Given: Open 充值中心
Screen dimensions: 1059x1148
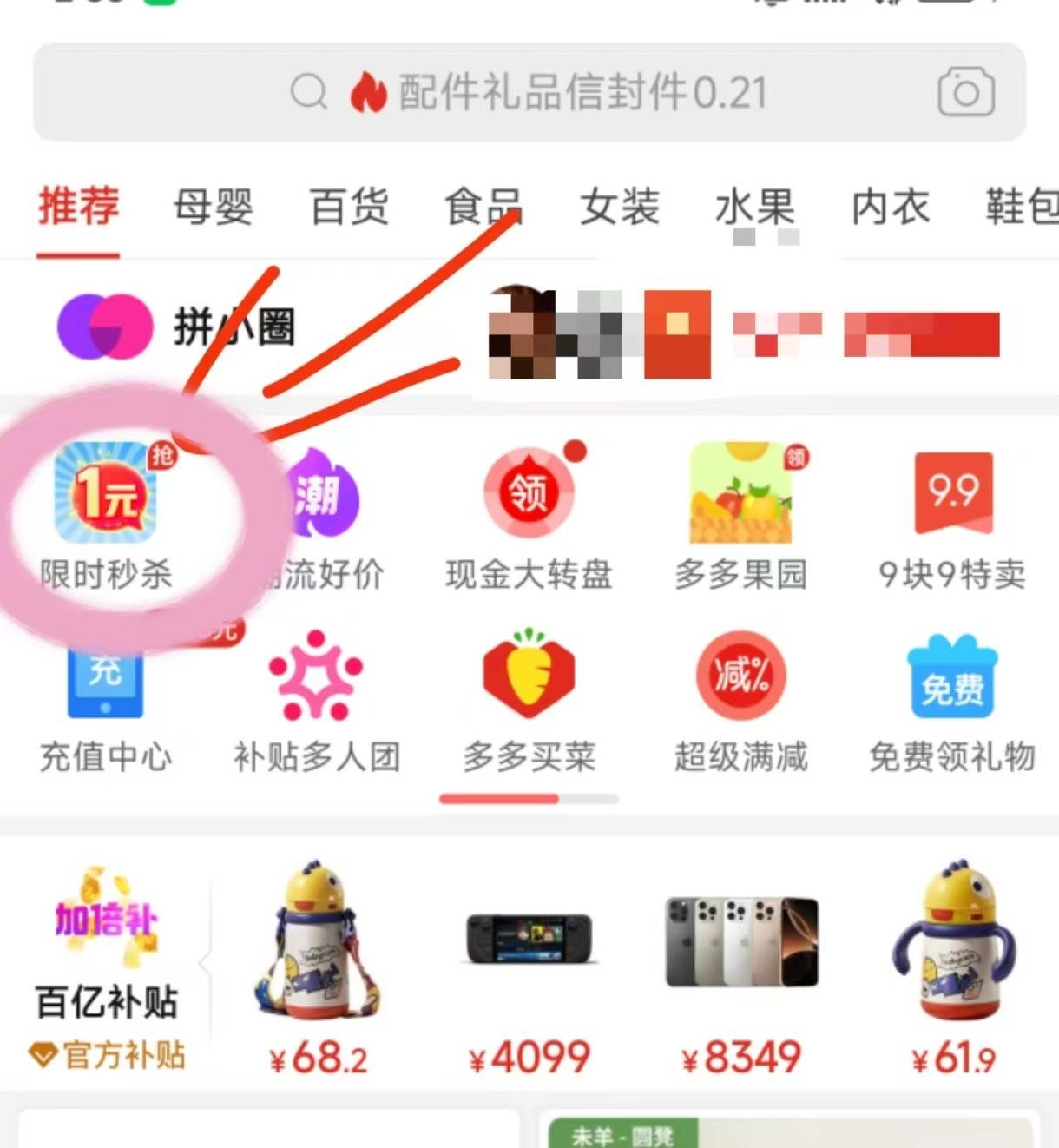Looking at the screenshot, I should (106, 703).
